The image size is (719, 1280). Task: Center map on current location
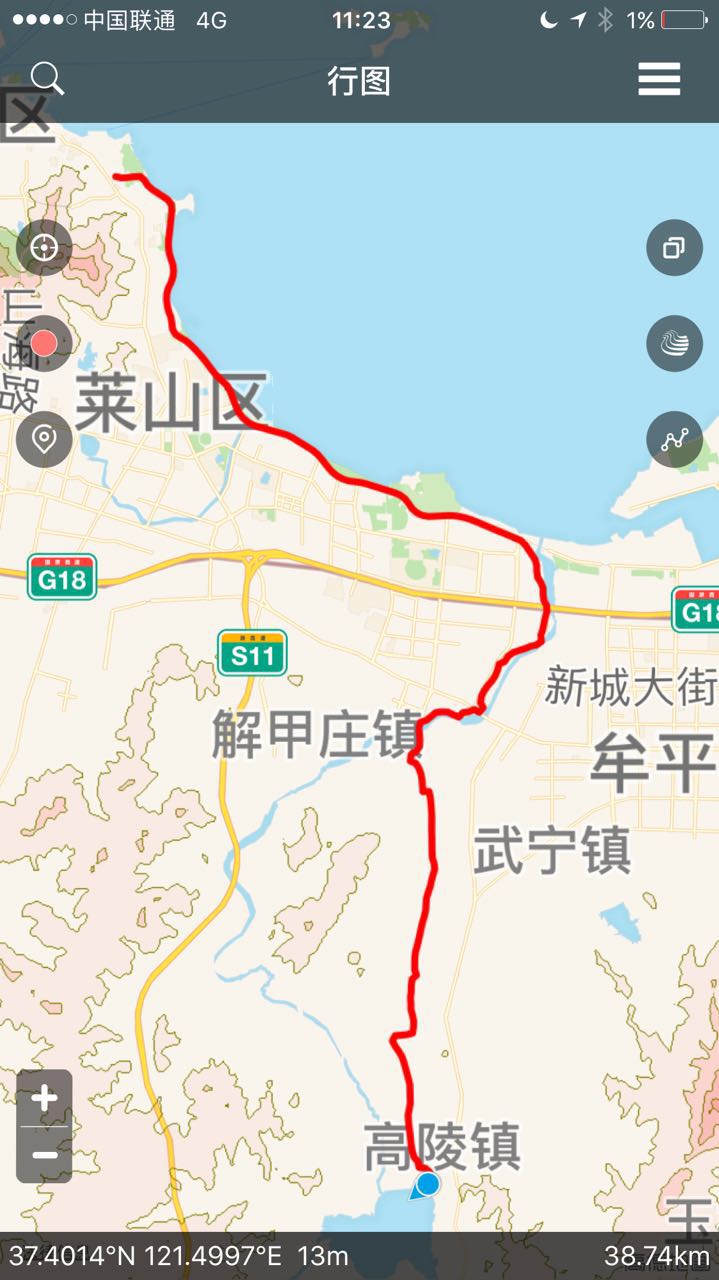coord(44,247)
